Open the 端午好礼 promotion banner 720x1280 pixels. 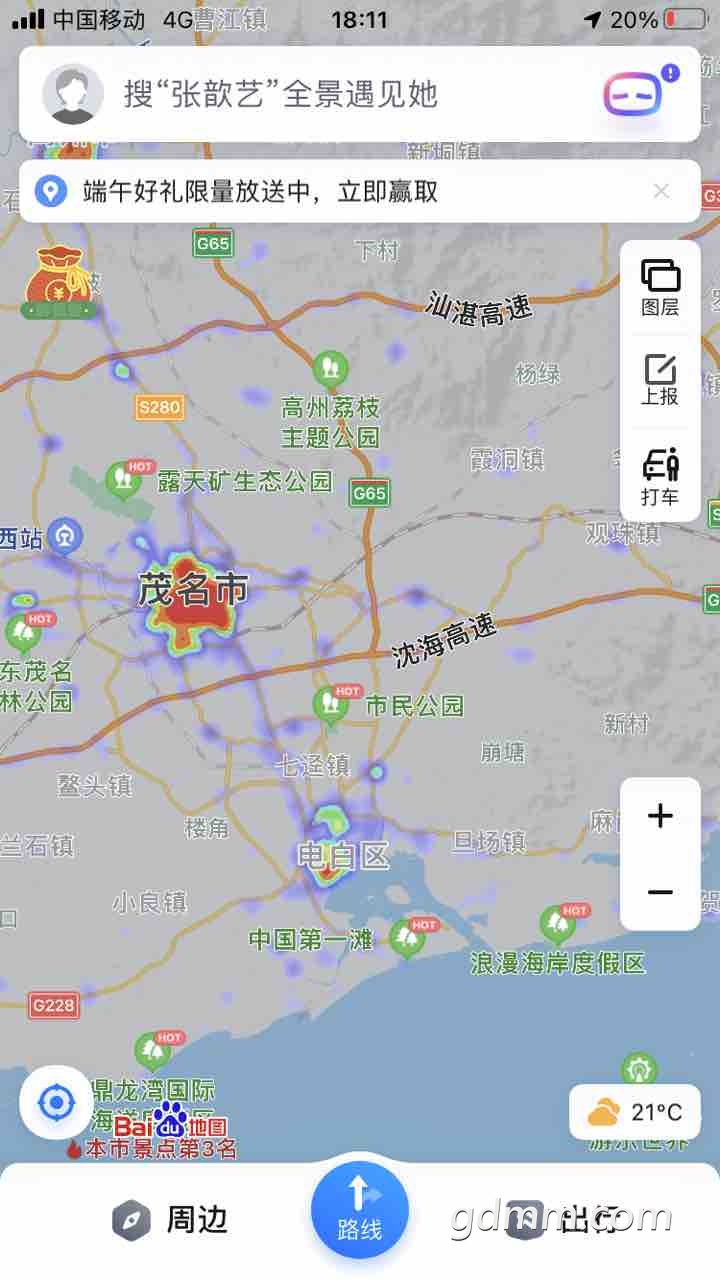260,191
